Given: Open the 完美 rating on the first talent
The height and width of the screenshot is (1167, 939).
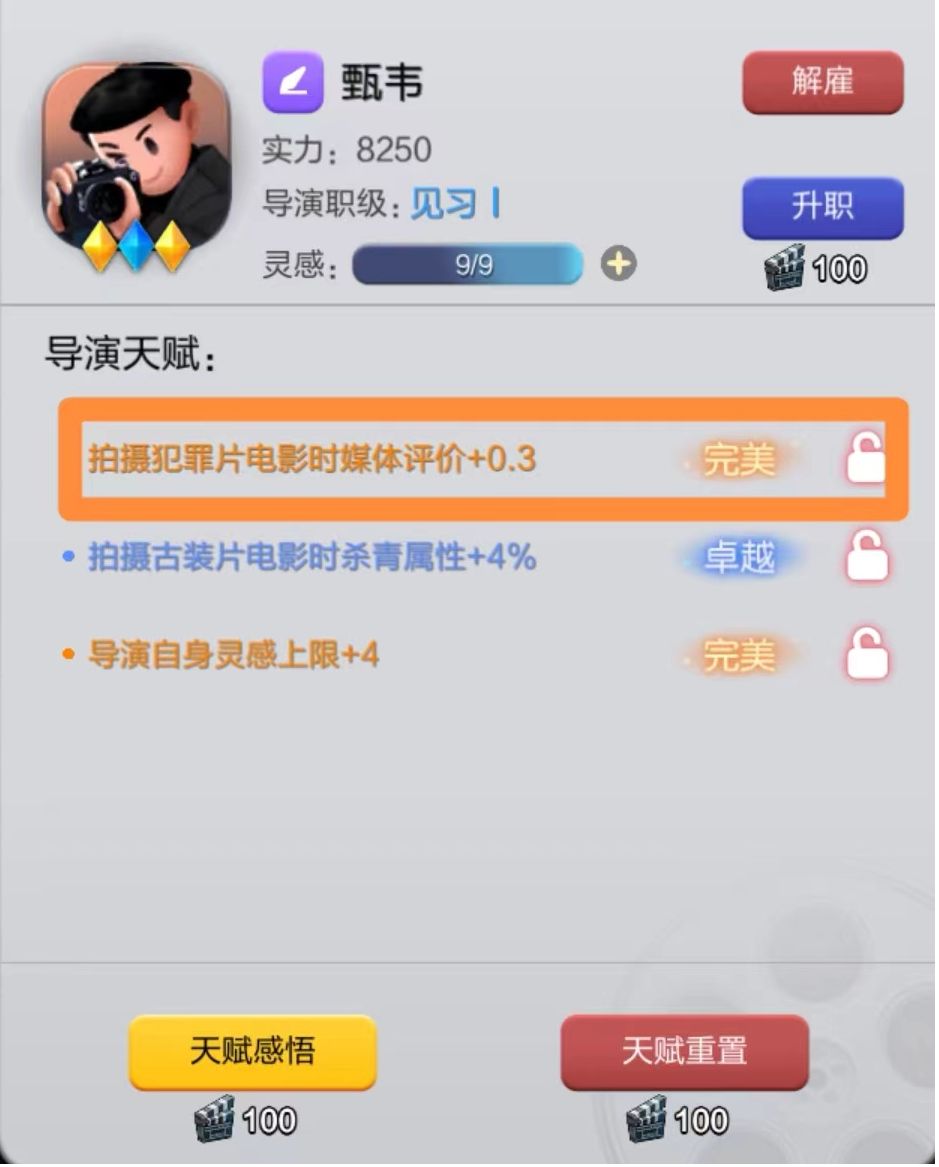Looking at the screenshot, I should pyautogui.click(x=737, y=459).
